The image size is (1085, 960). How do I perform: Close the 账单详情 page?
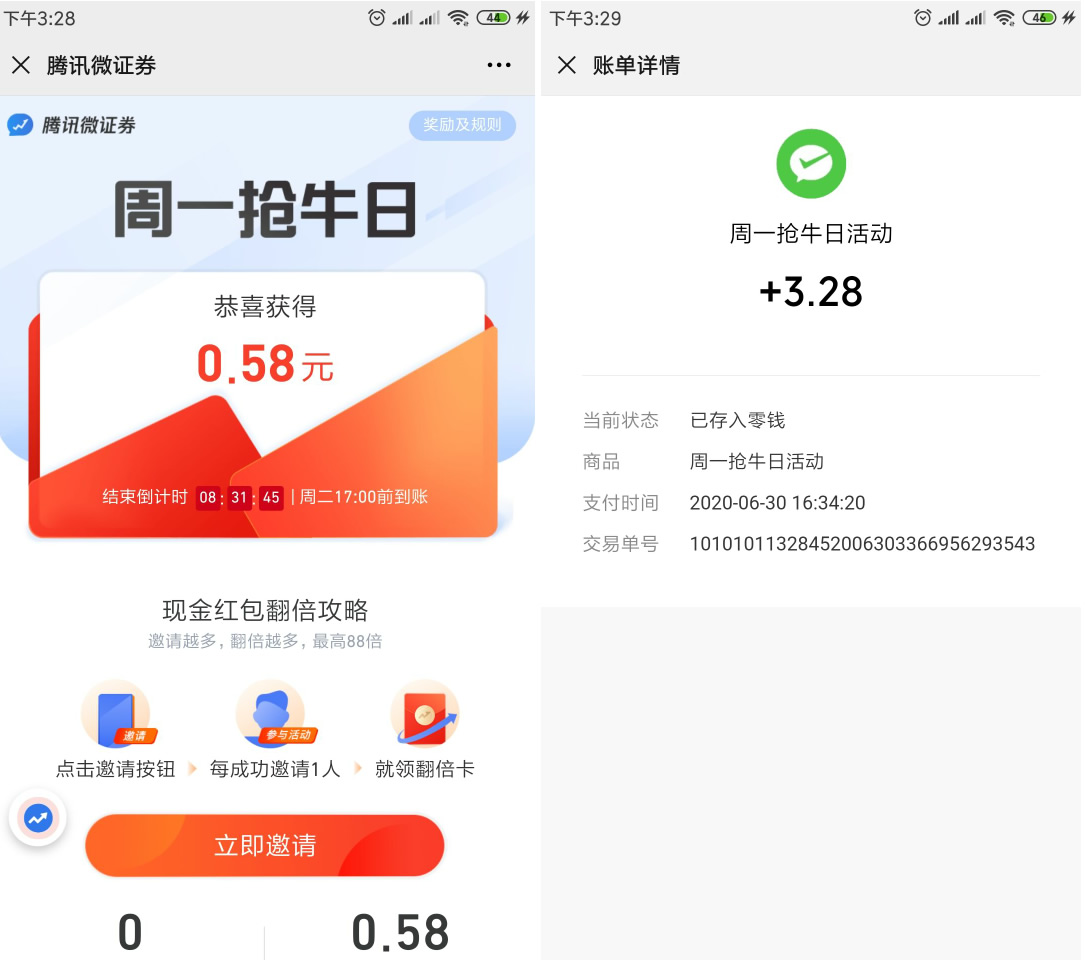click(x=567, y=66)
